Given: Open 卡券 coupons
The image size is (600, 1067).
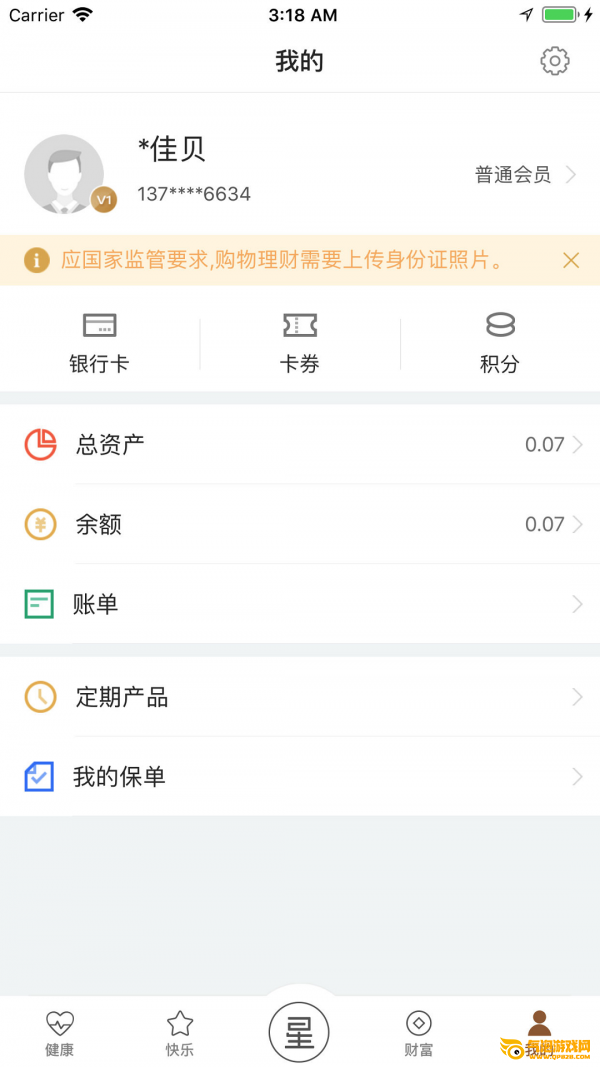Looking at the screenshot, I should [x=300, y=342].
